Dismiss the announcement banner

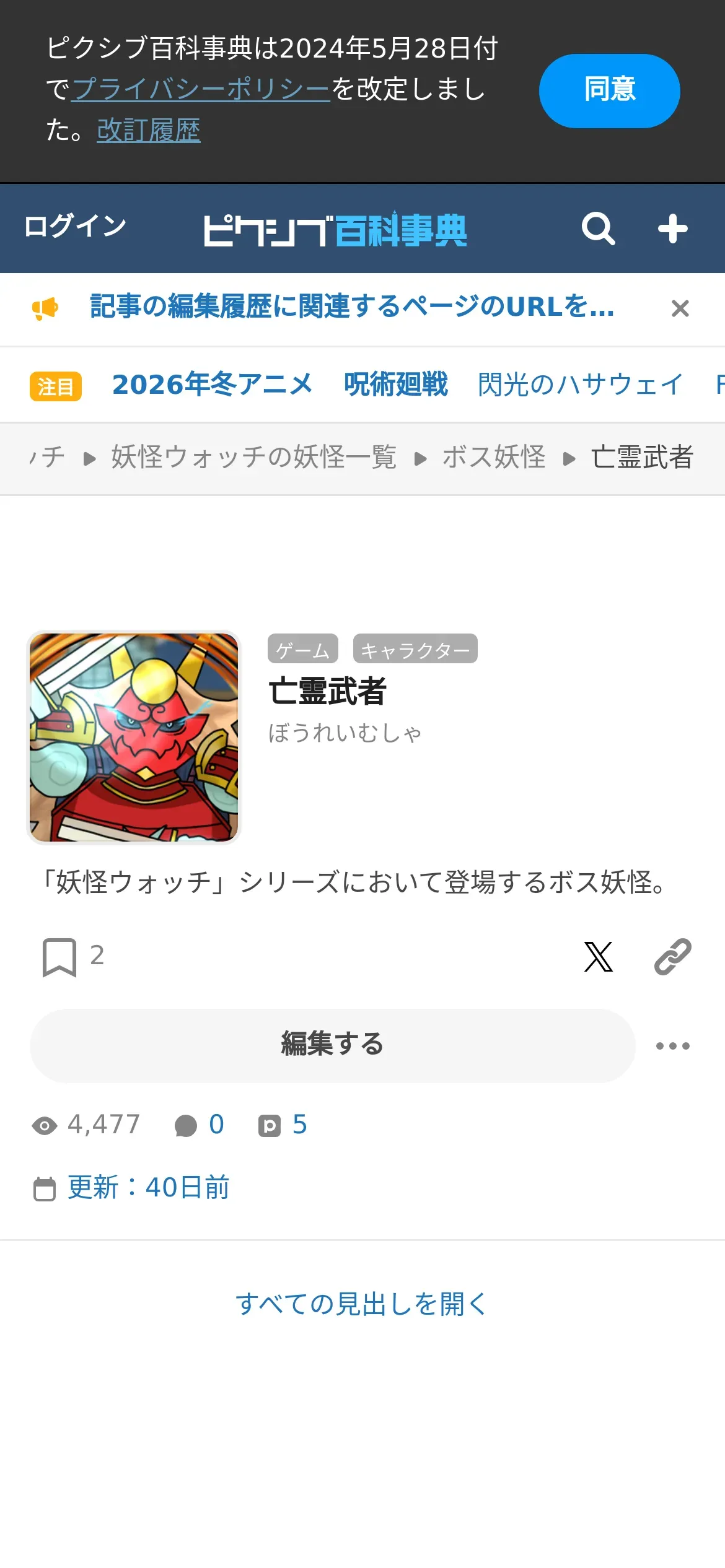click(680, 308)
